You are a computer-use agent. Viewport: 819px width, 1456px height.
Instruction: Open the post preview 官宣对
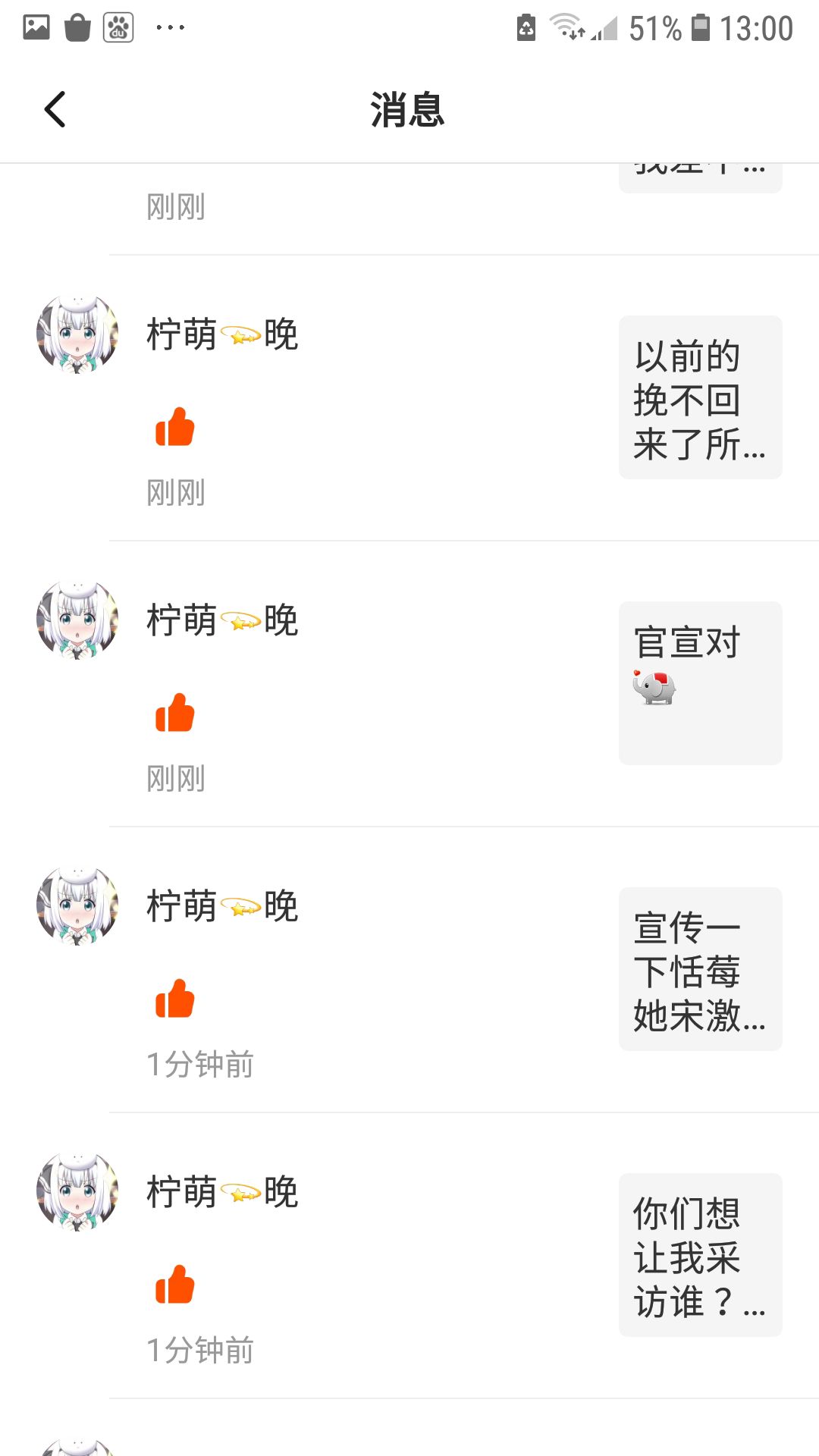pyautogui.click(x=700, y=682)
